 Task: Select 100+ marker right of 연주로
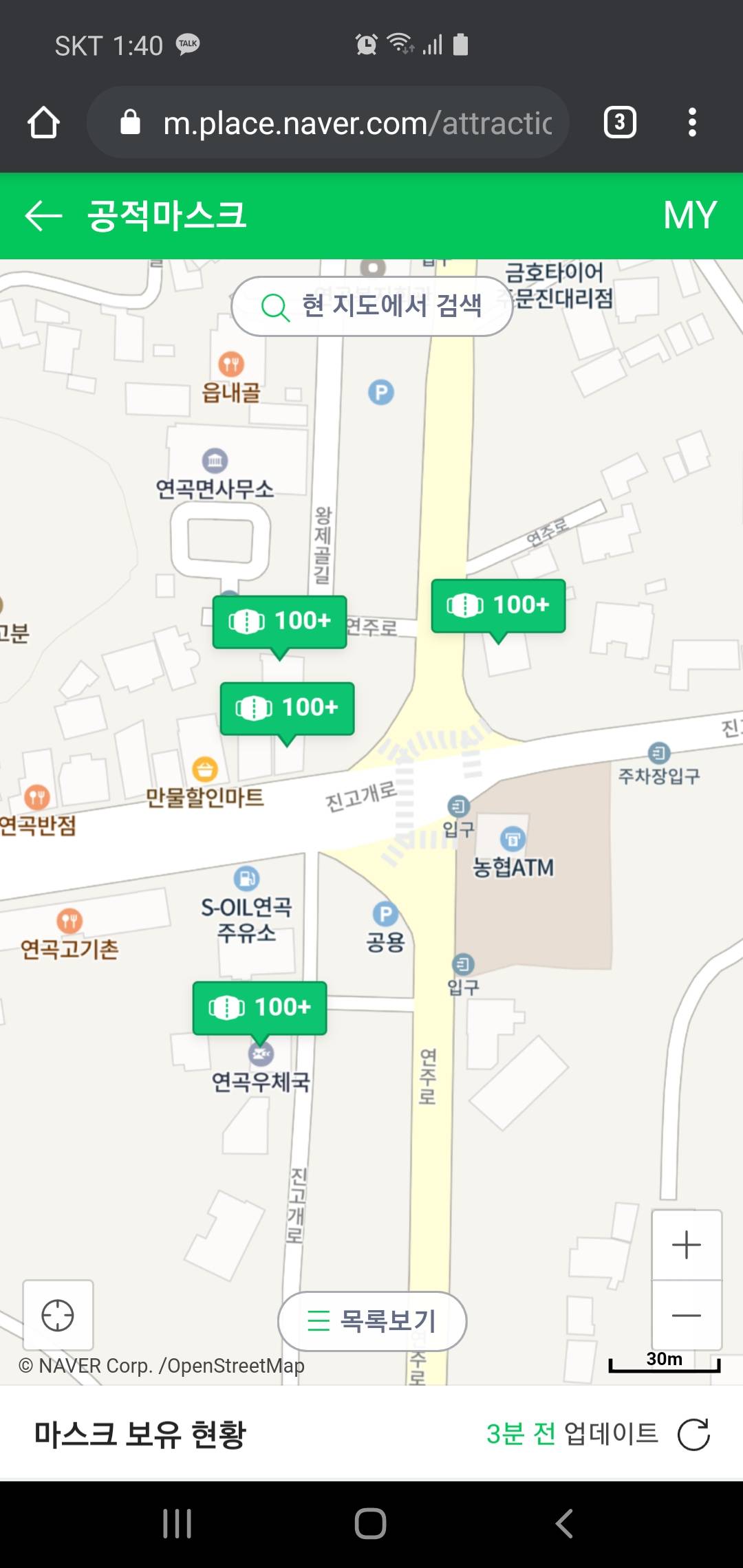point(498,605)
